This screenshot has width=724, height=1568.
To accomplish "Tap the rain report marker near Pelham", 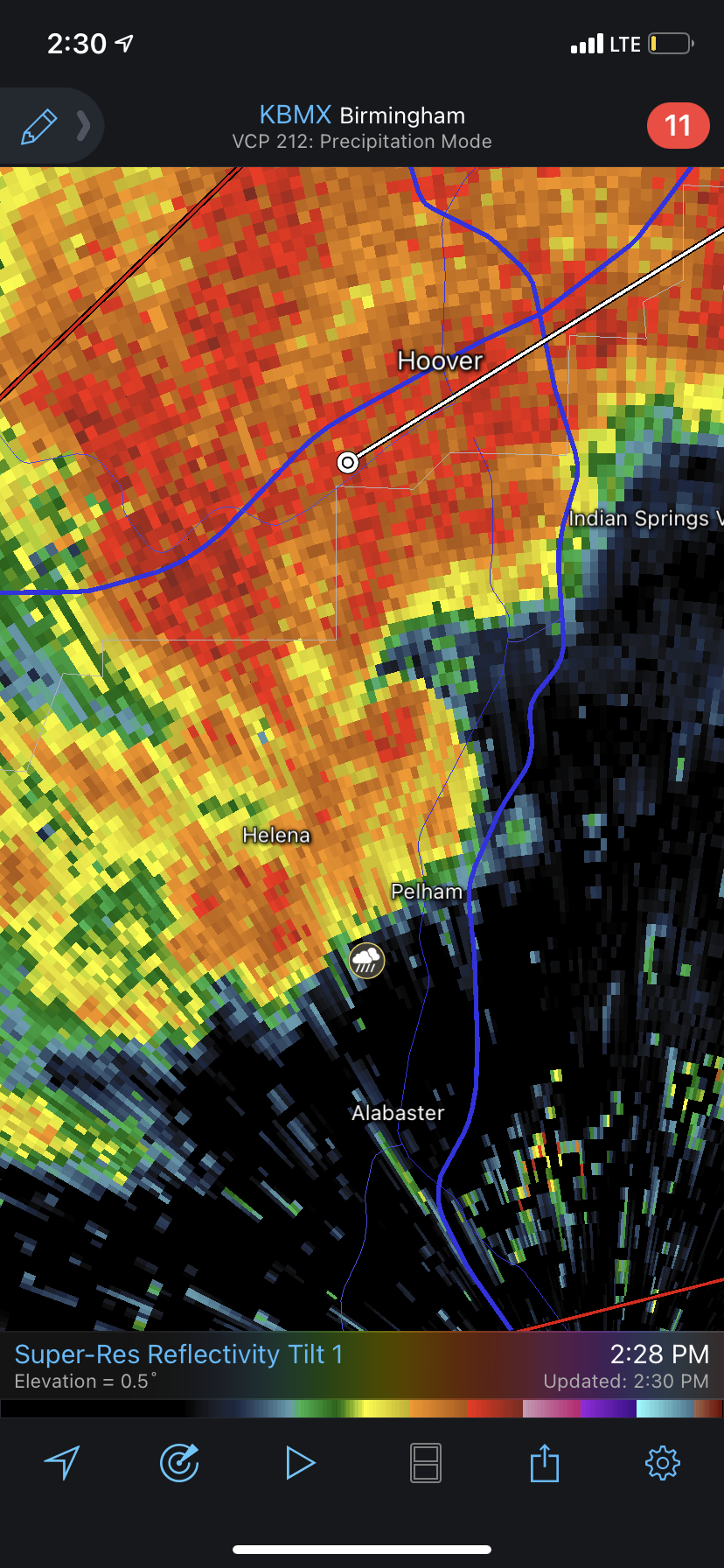I will coord(366,960).
